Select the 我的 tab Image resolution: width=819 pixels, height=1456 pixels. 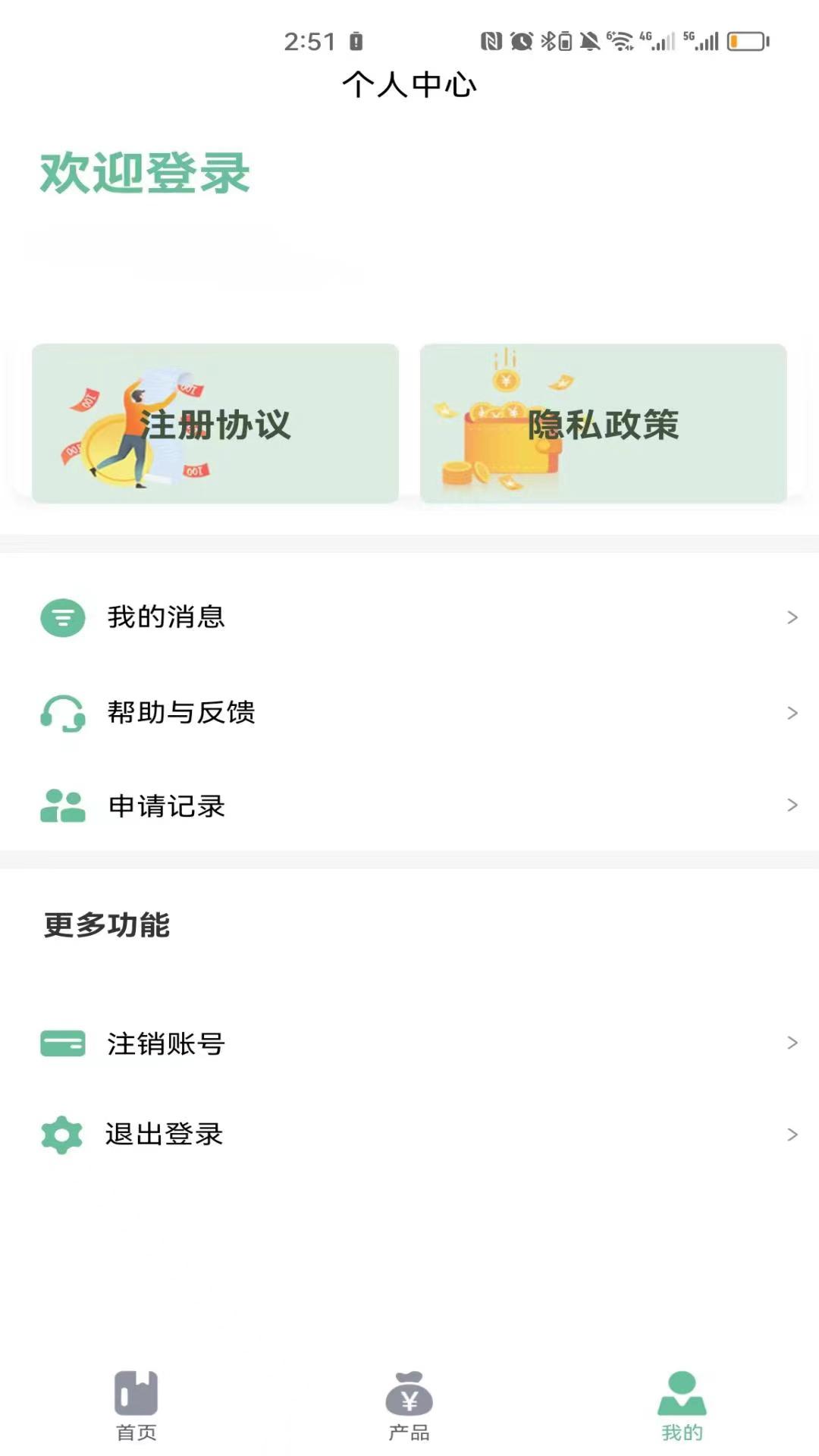(x=682, y=1404)
